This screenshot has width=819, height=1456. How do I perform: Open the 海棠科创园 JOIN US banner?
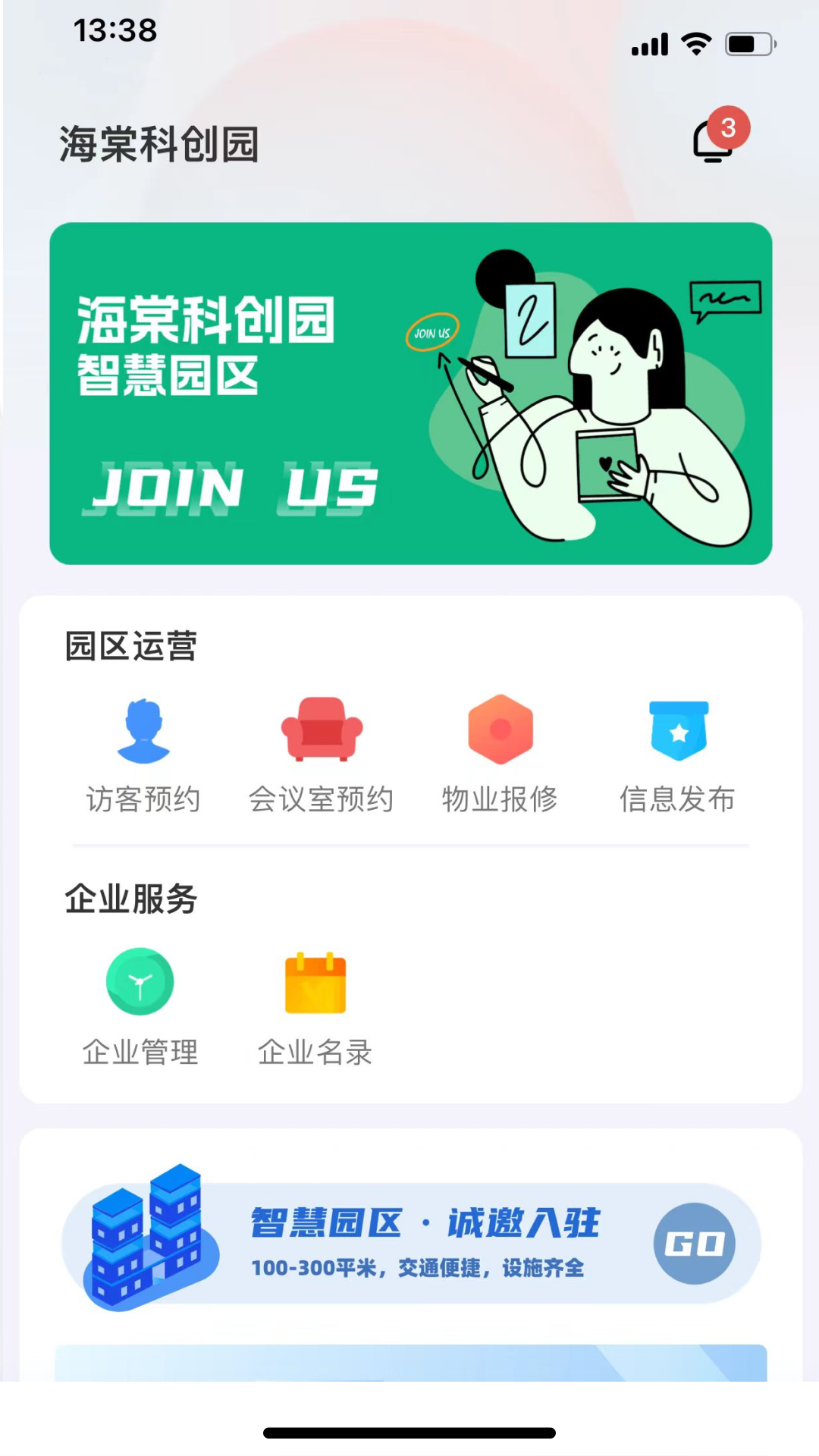click(410, 393)
